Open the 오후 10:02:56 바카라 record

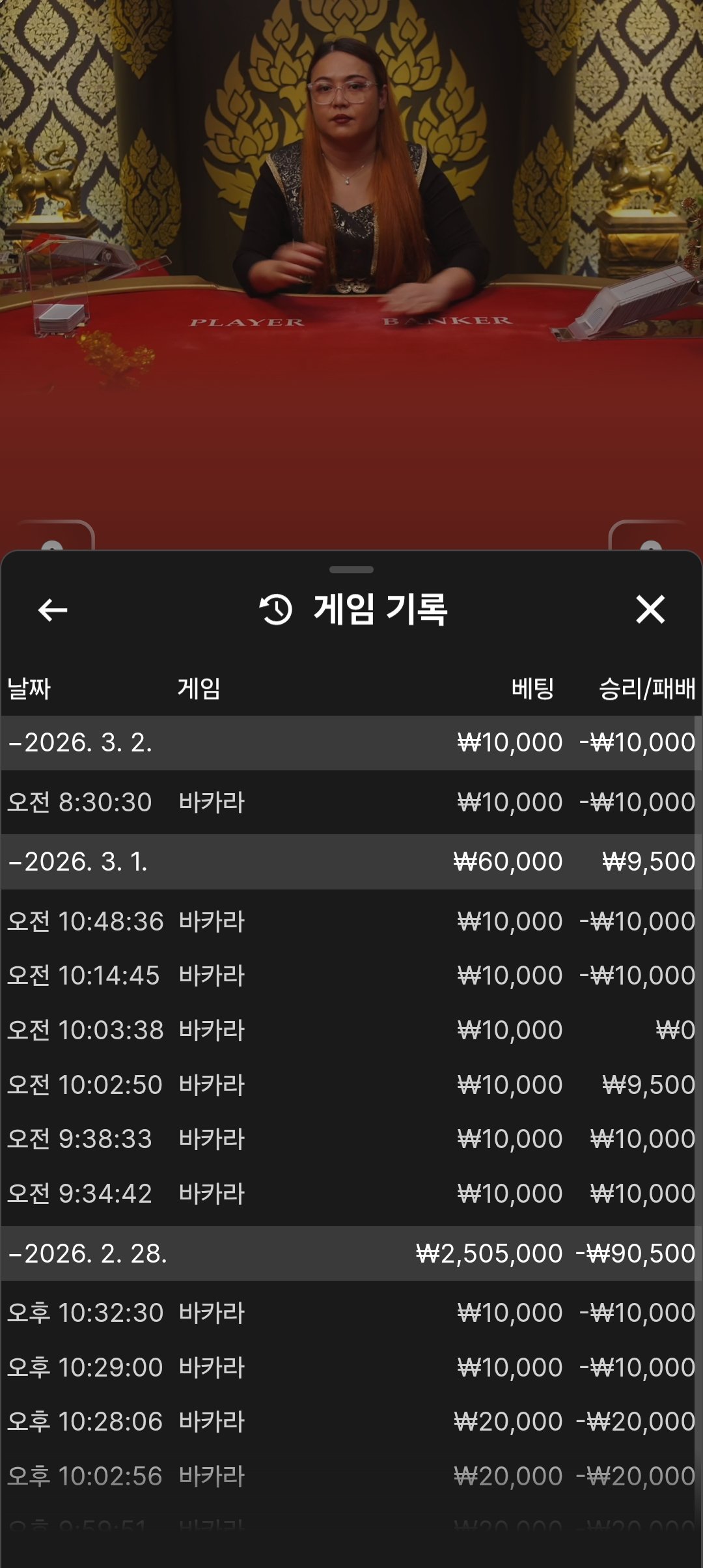coord(351,1476)
